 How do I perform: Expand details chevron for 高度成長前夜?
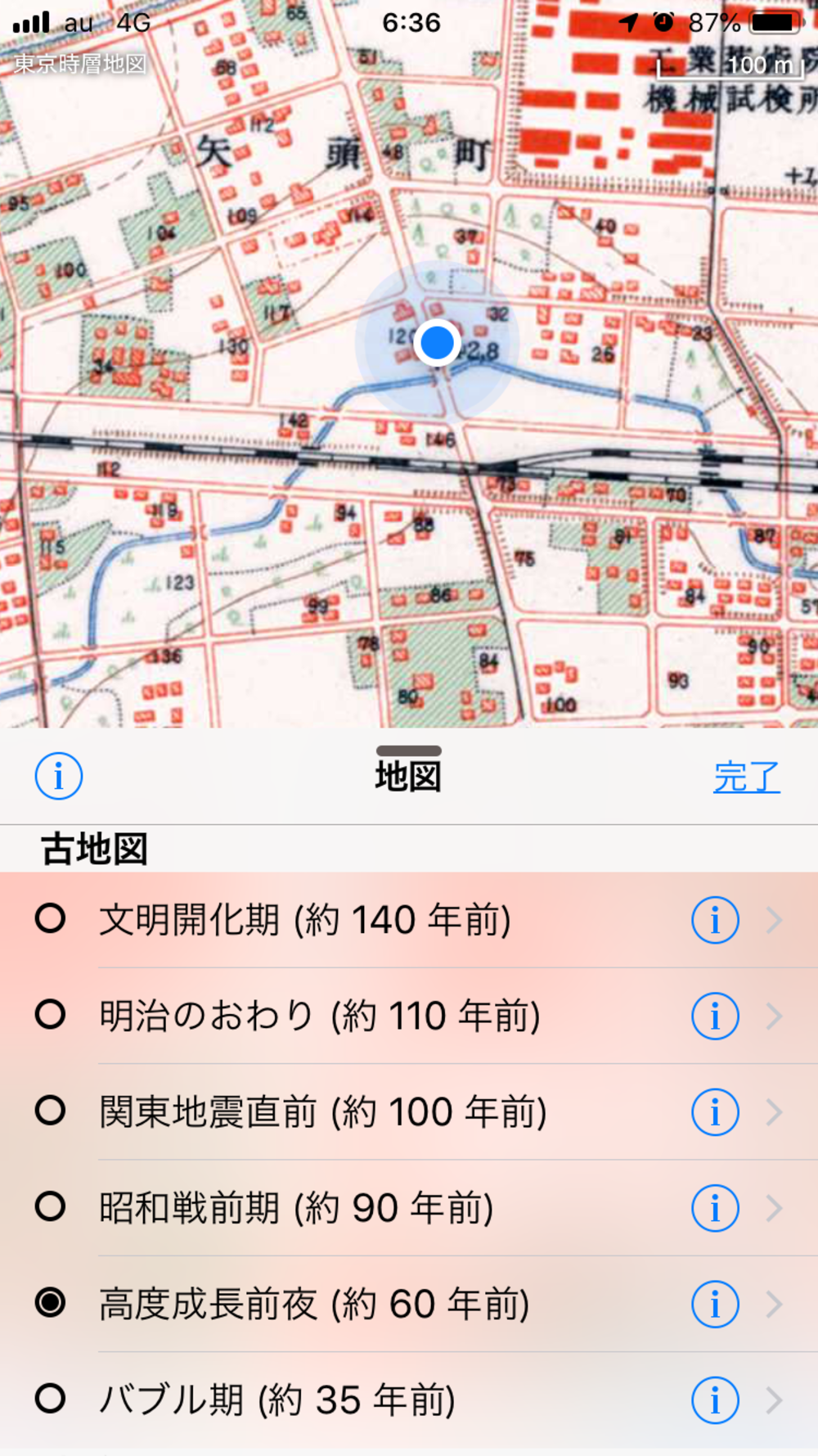tap(775, 1304)
